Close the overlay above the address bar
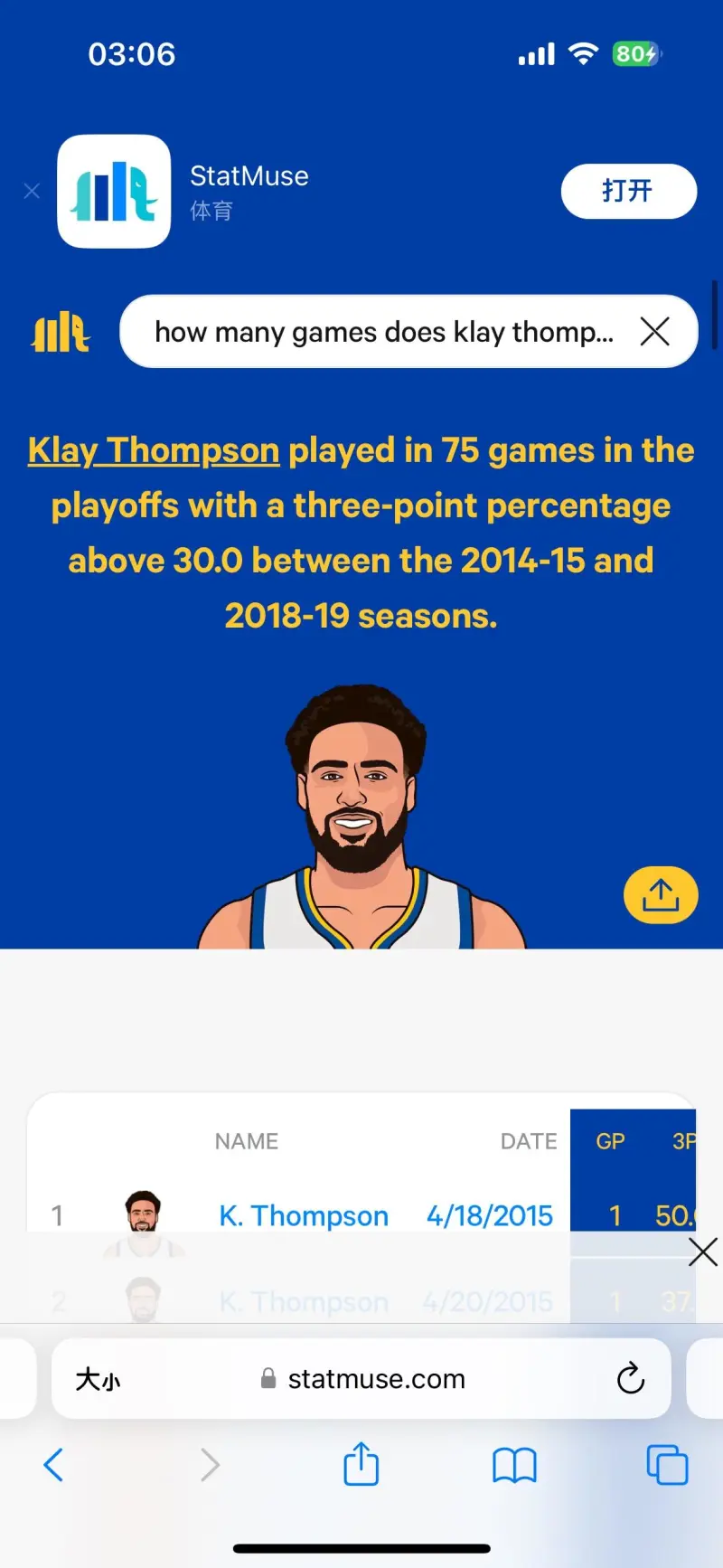The width and height of the screenshot is (723, 1568). [702, 1252]
